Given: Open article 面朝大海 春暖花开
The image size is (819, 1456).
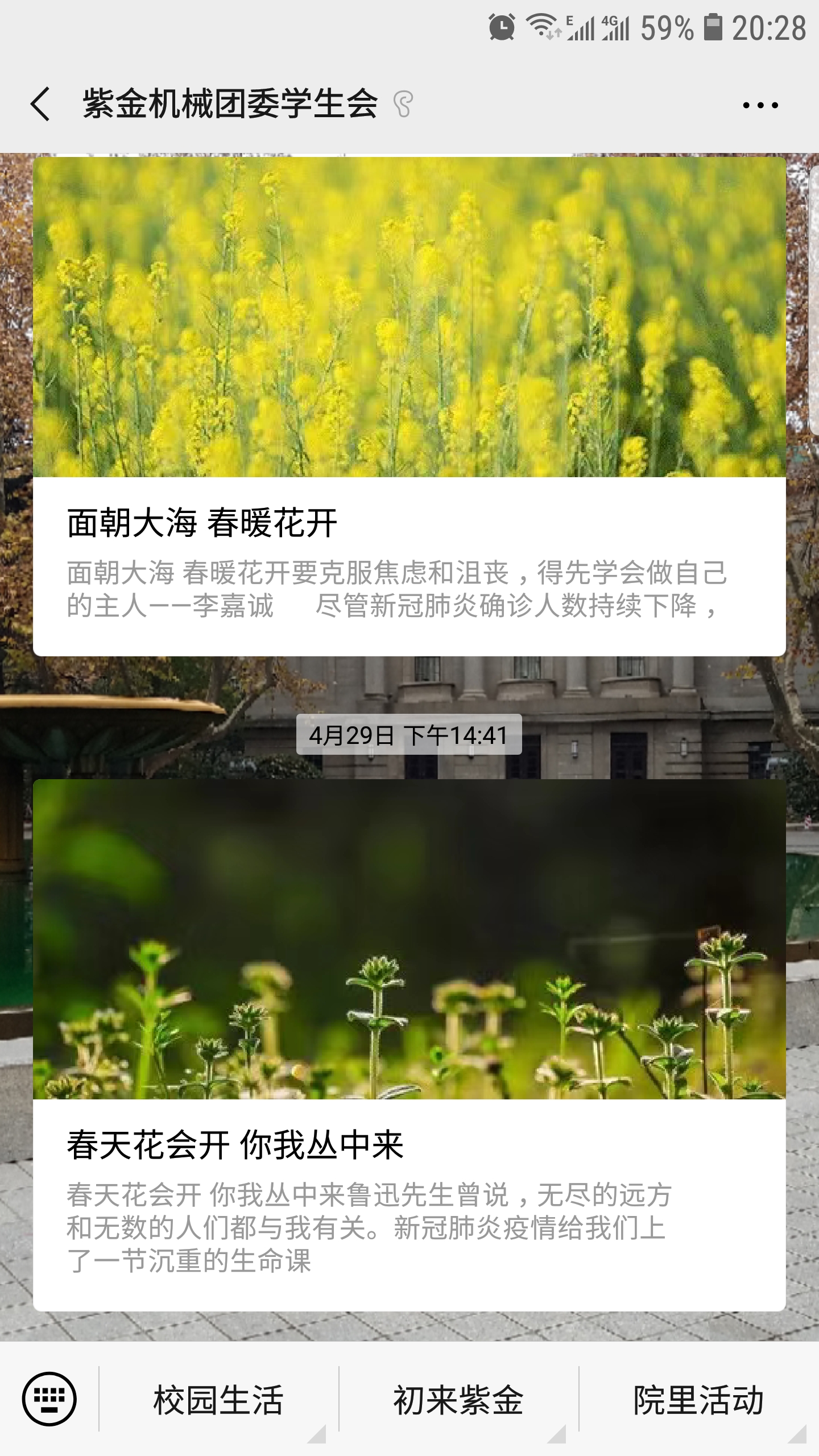Looking at the screenshot, I should 409,407.
